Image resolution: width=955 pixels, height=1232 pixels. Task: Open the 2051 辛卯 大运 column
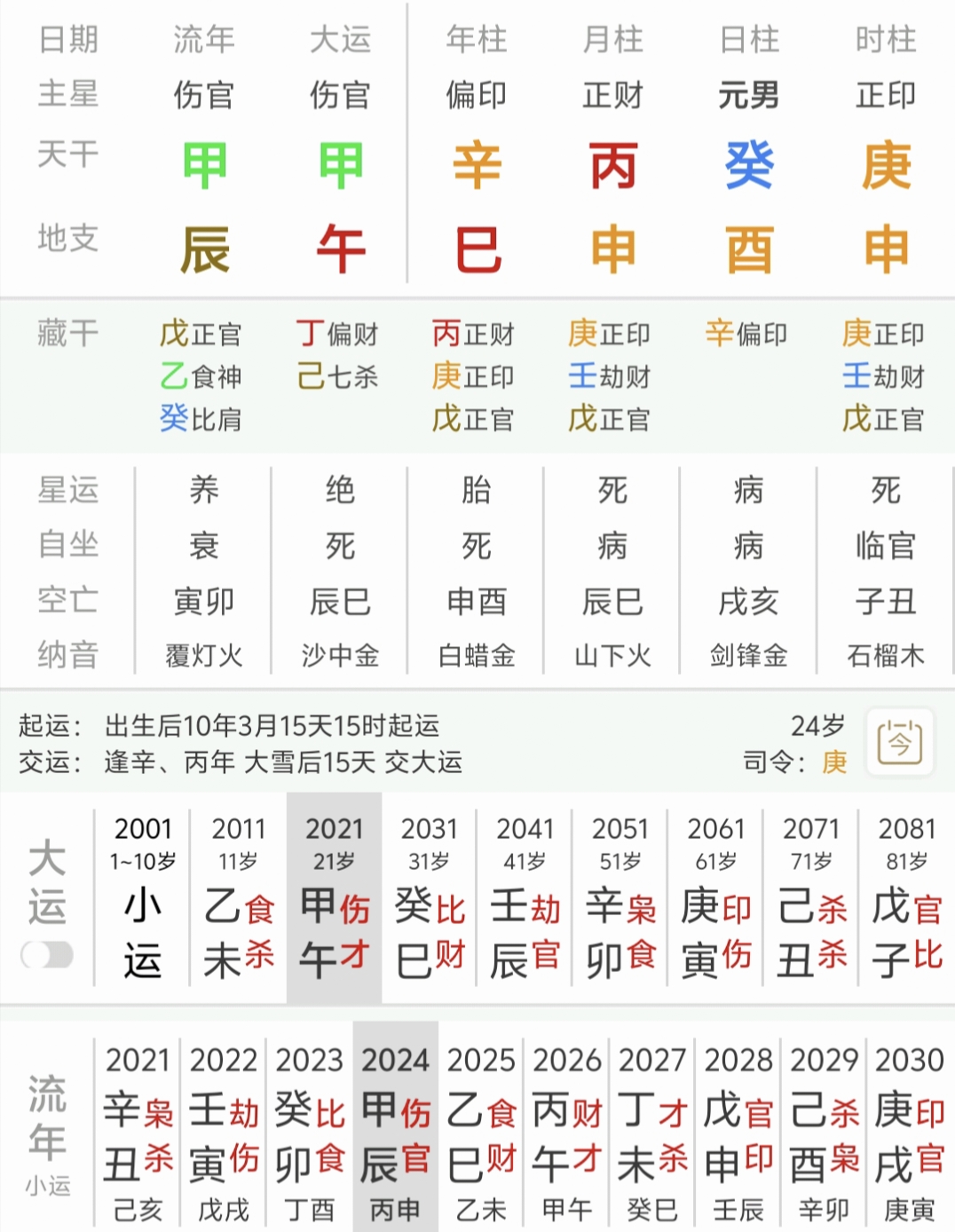coord(620,898)
